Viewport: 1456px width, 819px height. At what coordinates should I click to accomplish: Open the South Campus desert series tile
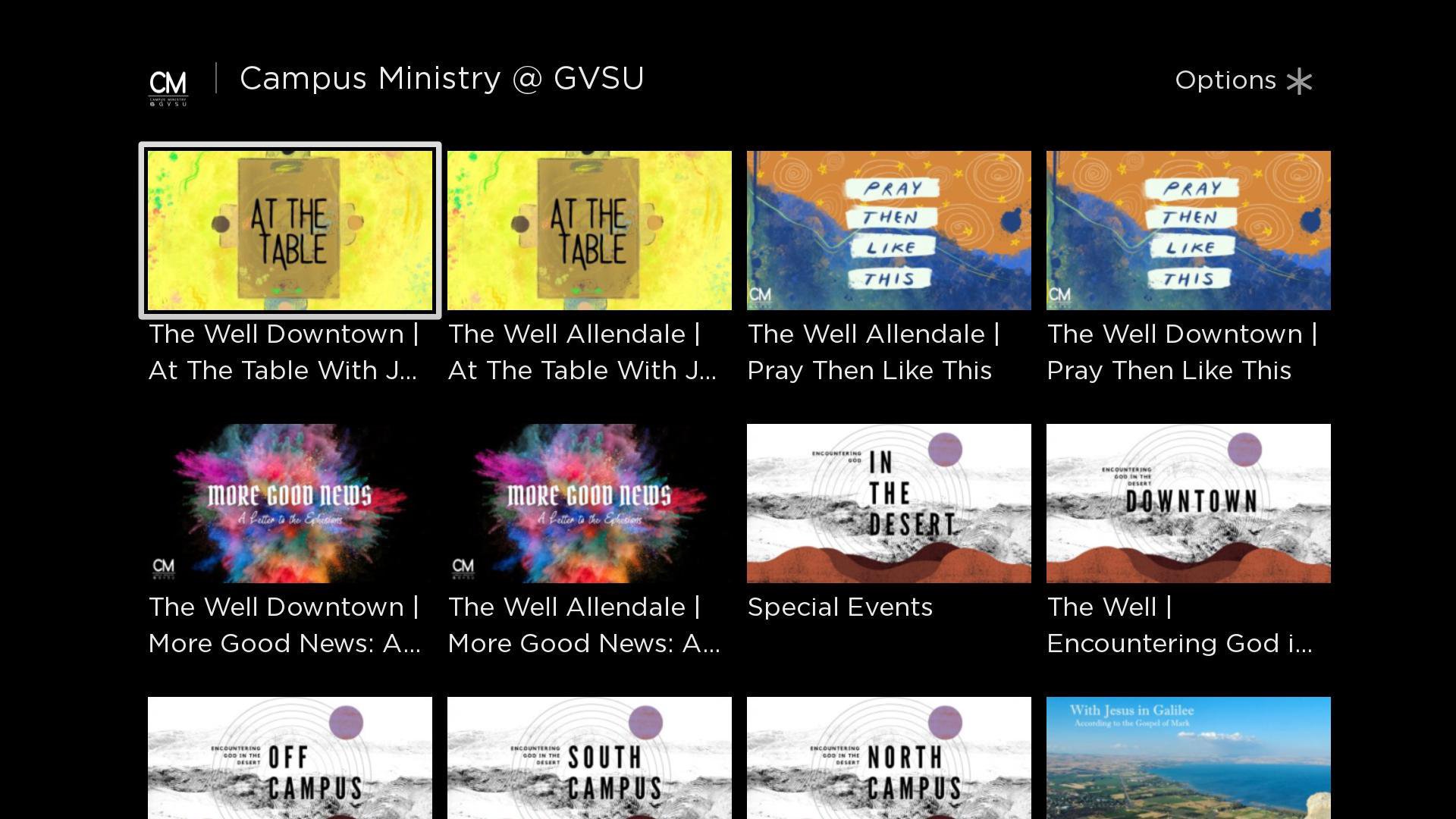pyautogui.click(x=589, y=758)
